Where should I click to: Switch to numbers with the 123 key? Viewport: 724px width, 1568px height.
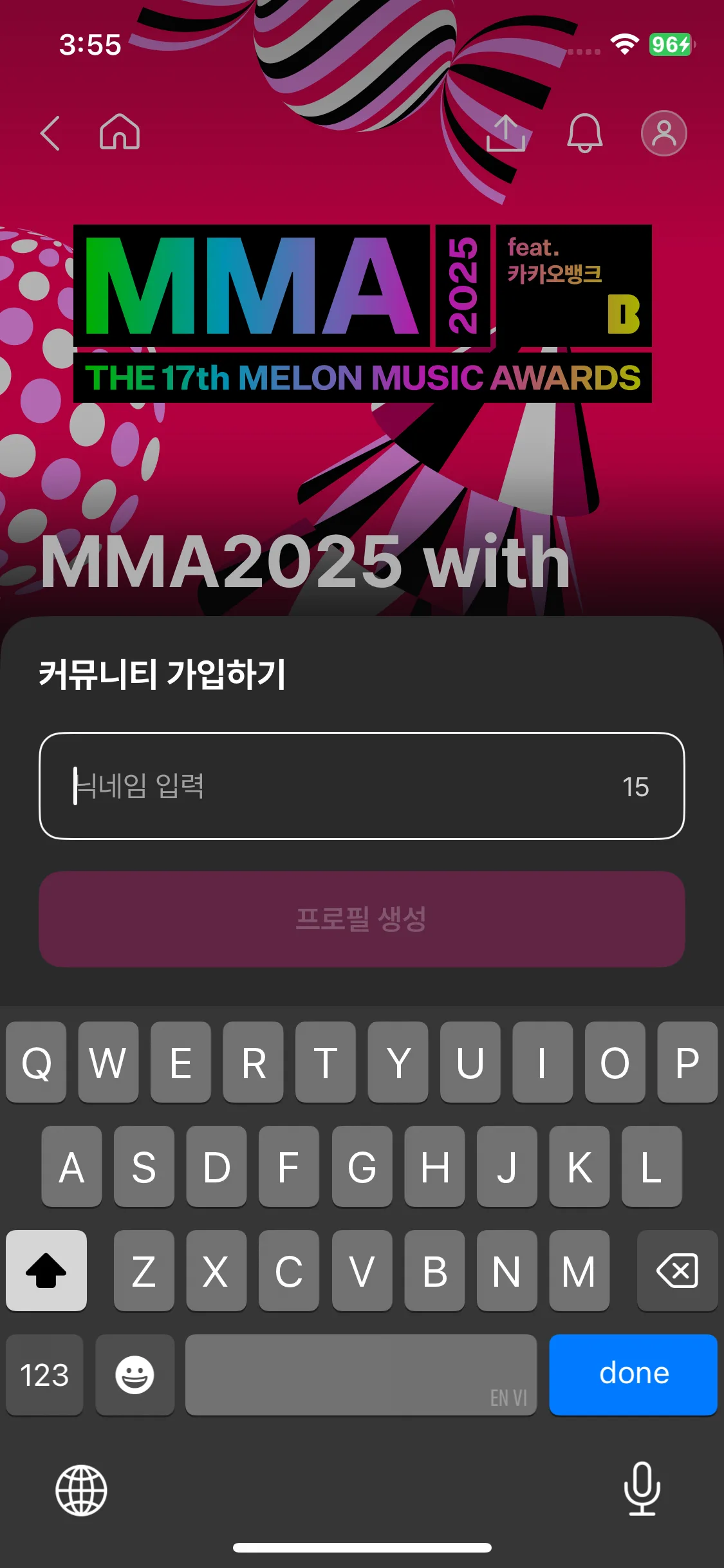pyautogui.click(x=44, y=1374)
